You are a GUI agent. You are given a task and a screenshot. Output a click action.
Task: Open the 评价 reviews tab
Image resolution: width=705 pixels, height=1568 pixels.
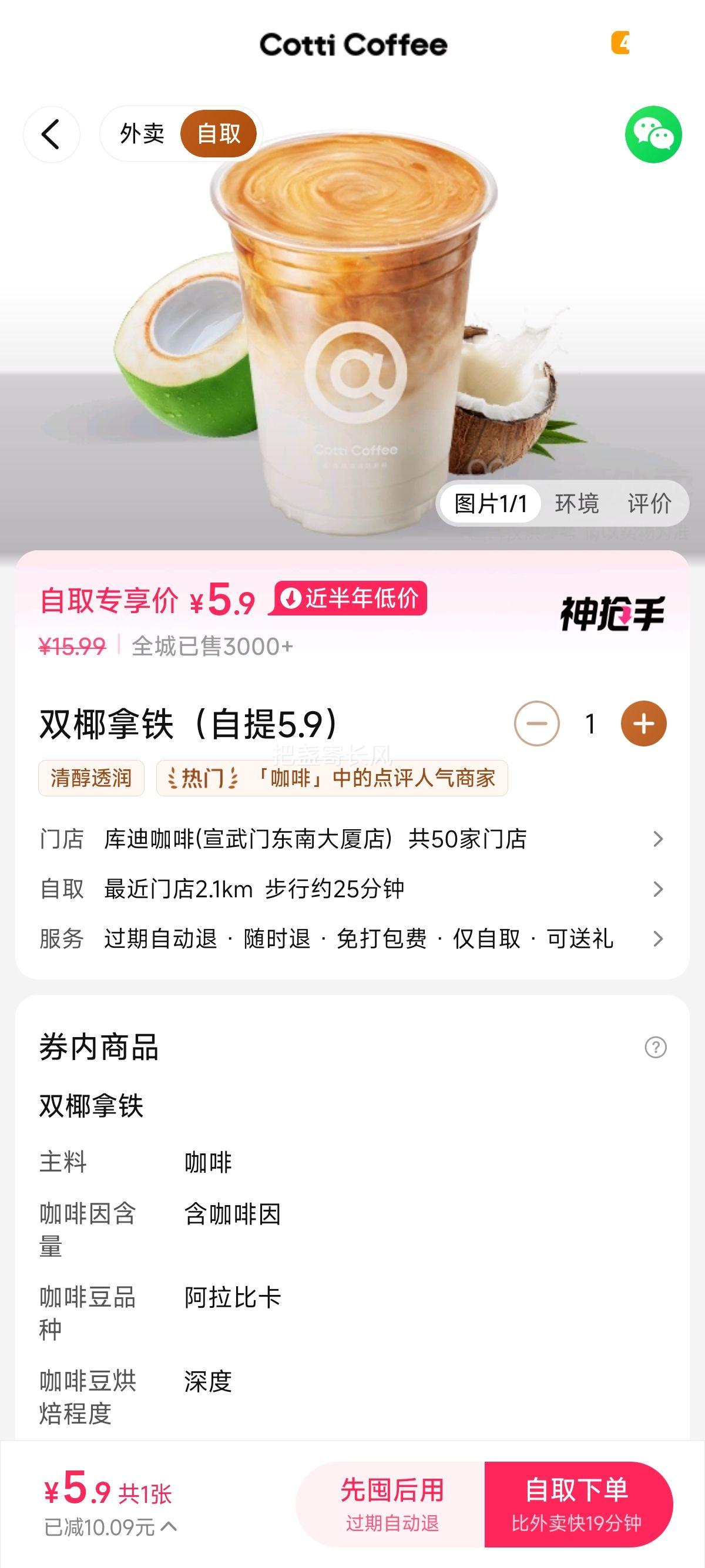651,503
